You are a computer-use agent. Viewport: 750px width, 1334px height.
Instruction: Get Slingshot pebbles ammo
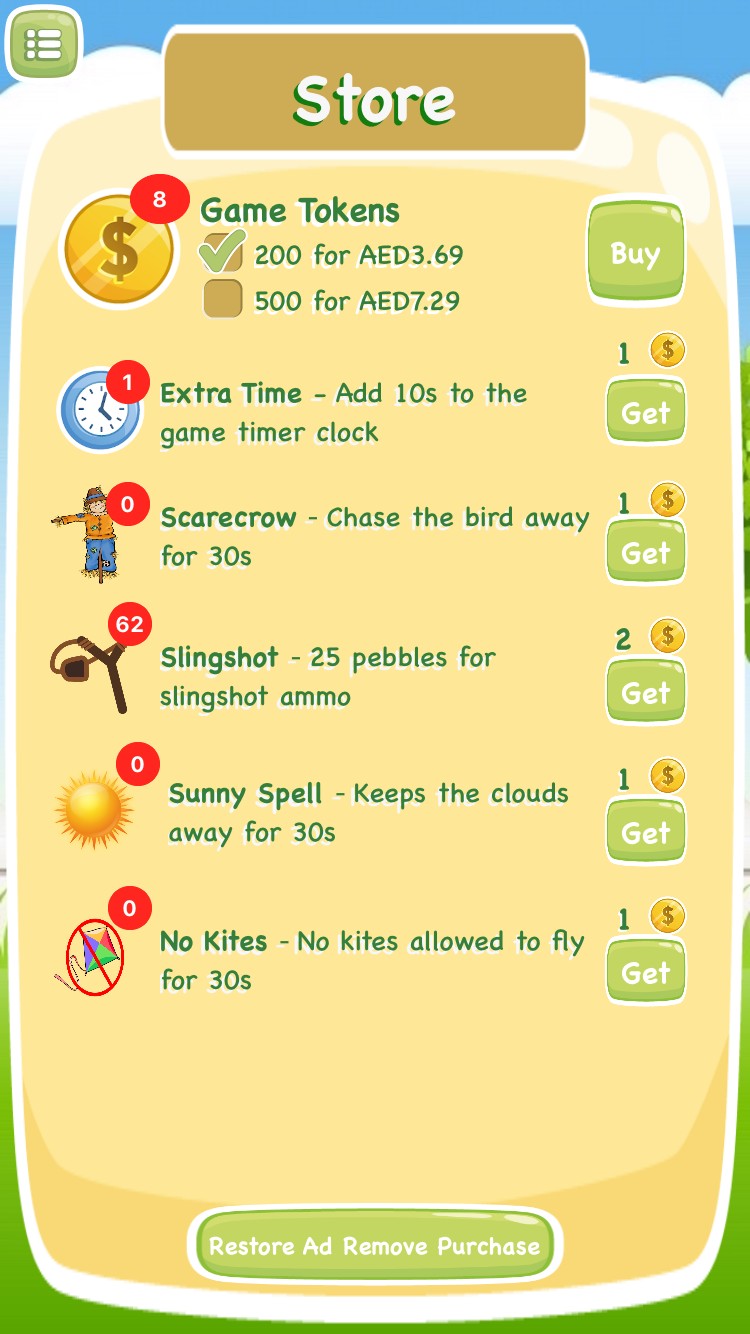(x=646, y=692)
